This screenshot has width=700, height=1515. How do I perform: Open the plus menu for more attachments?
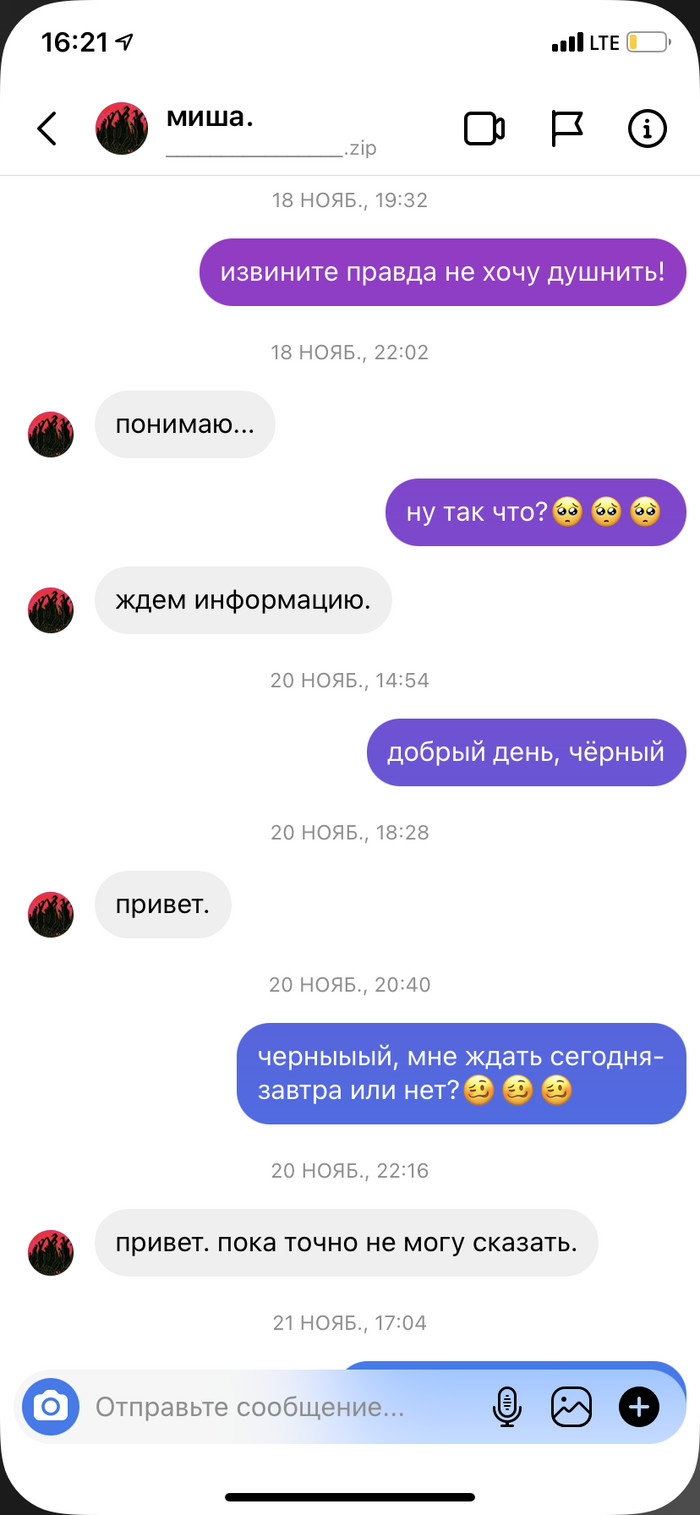639,1407
